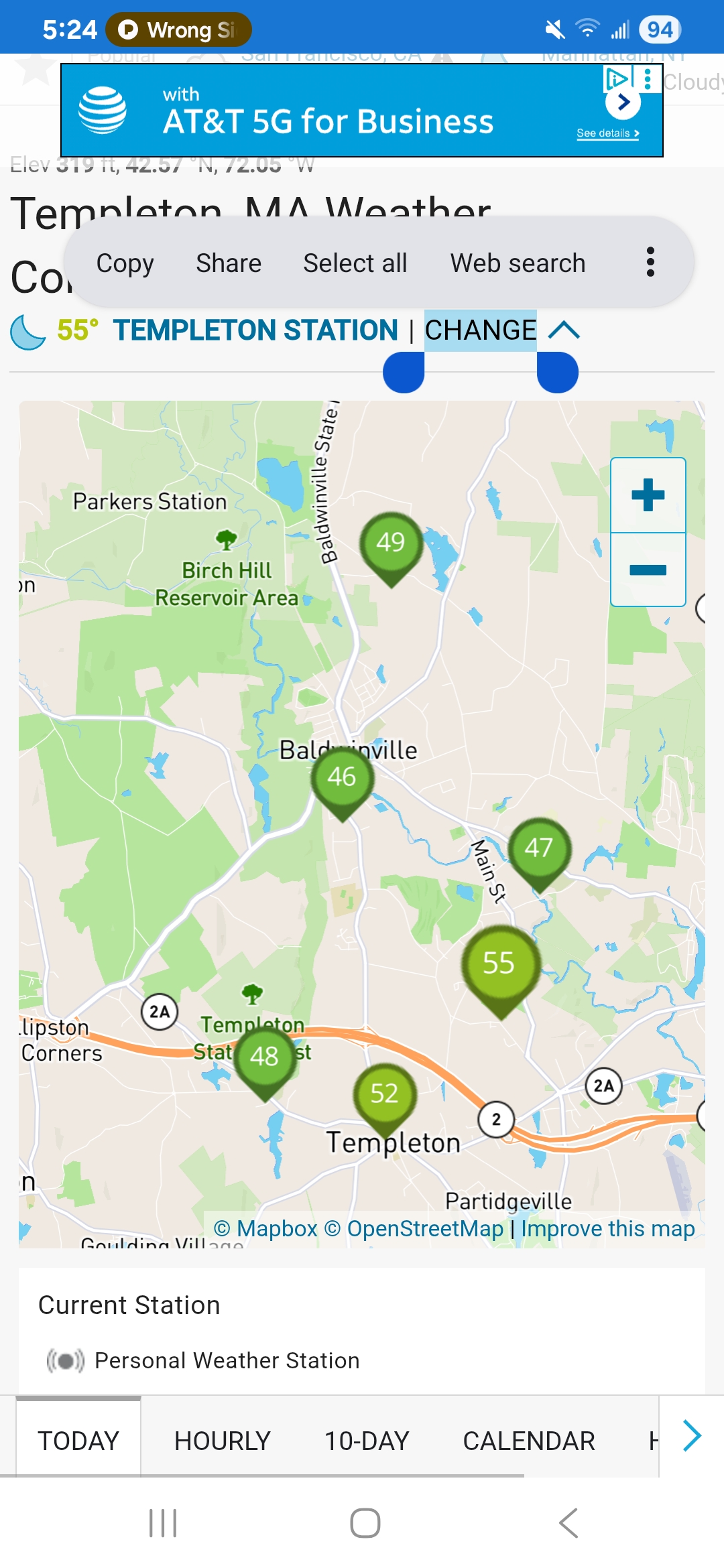Viewport: 724px width, 1568px height.
Task: Choose Select all in the text menu
Action: [x=355, y=263]
